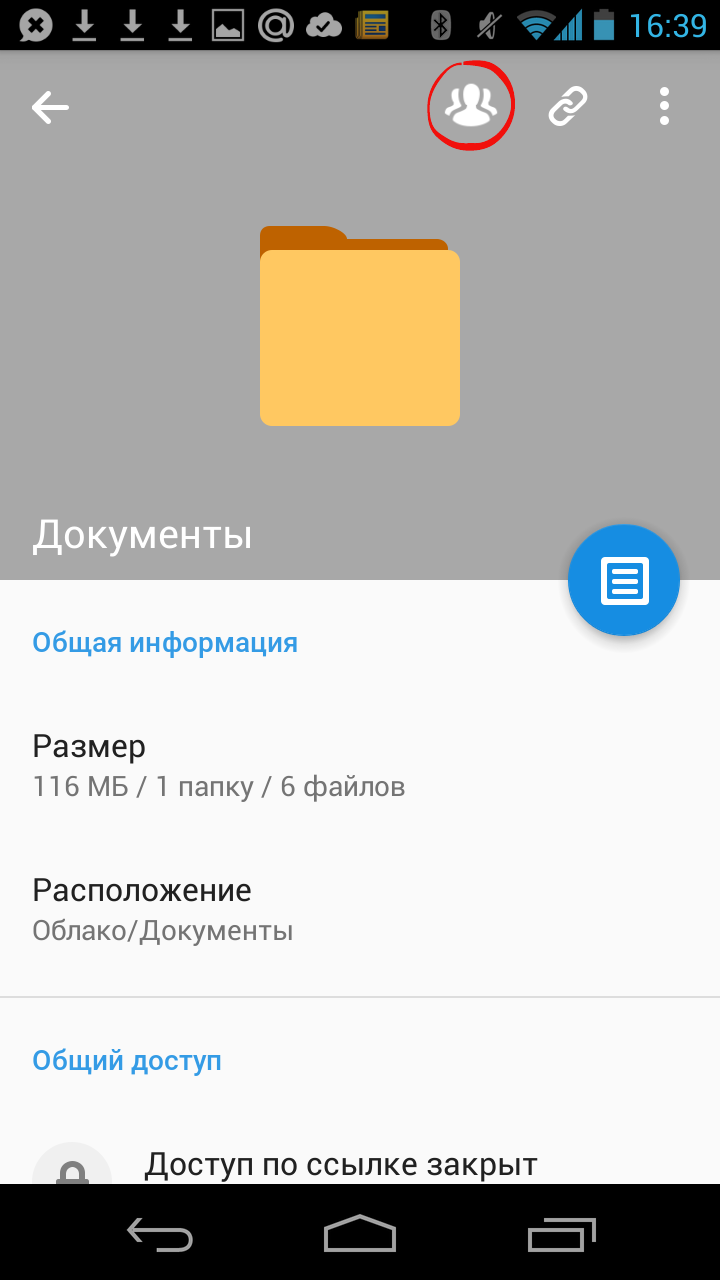
Task: Tap the blue floating document button
Action: click(x=624, y=580)
